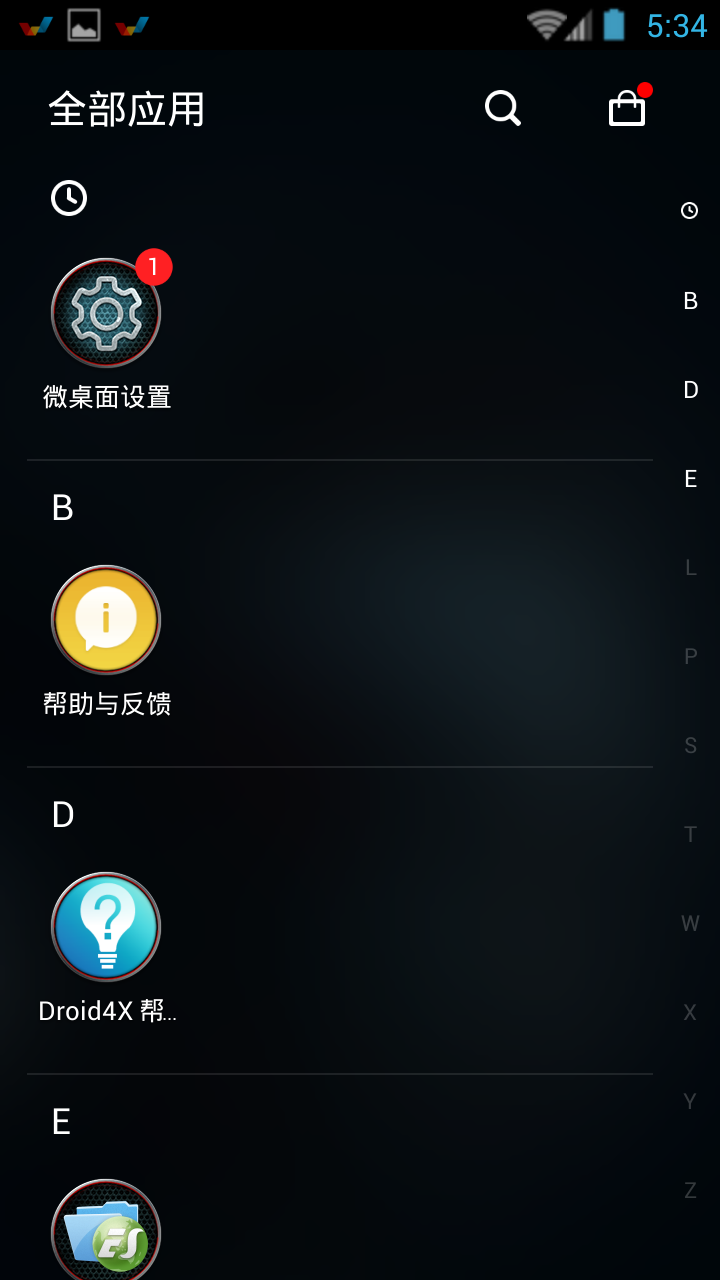The height and width of the screenshot is (1280, 720).
Task: Jump to recent apps via clock index
Action: coord(689,210)
